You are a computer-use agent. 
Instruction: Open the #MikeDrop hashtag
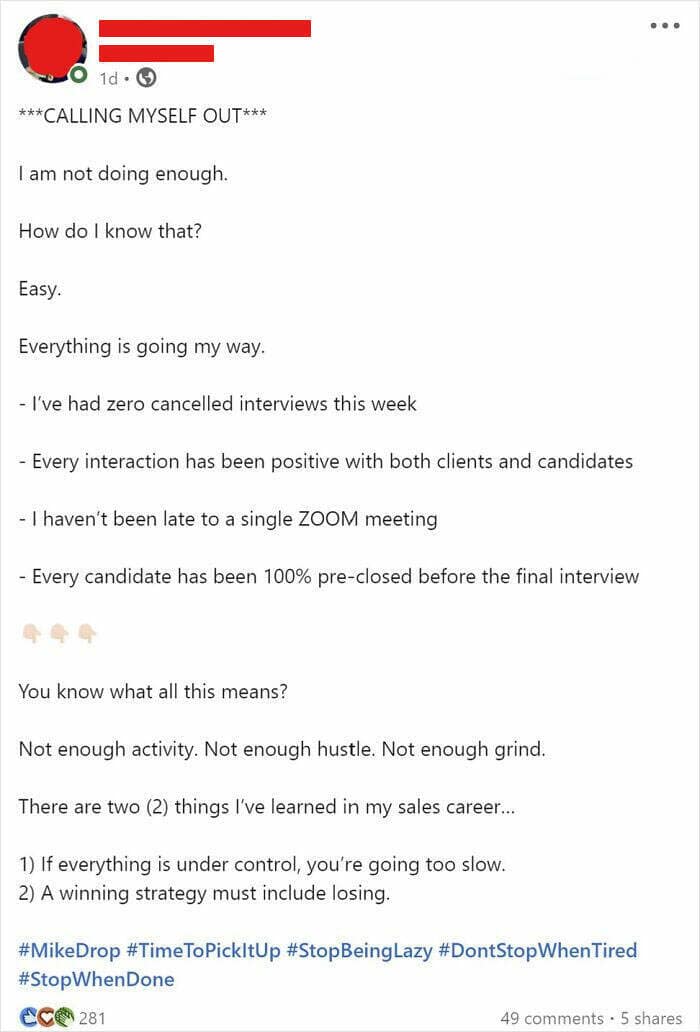click(x=69, y=950)
